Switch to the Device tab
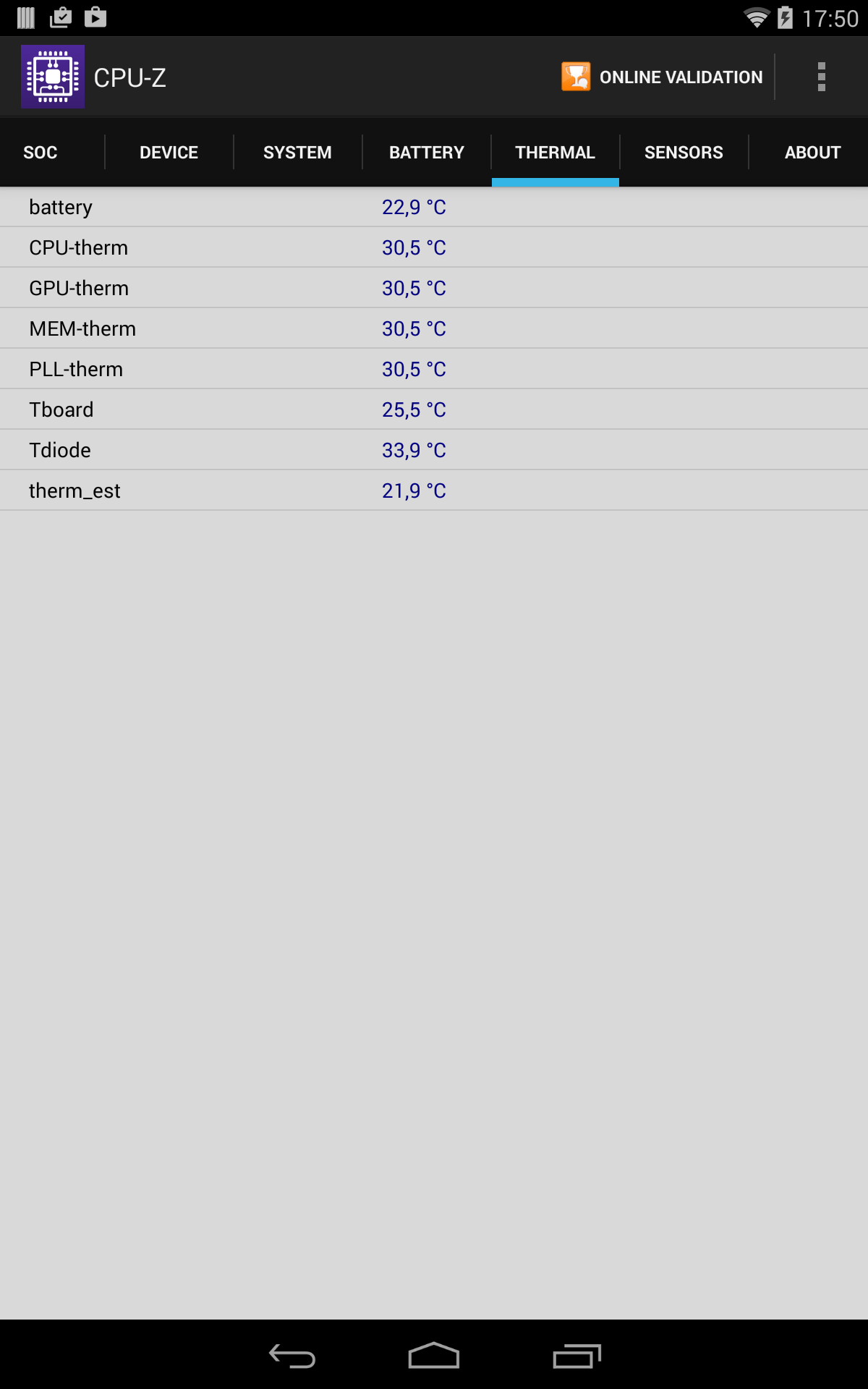The image size is (868, 1389). pyautogui.click(x=169, y=153)
